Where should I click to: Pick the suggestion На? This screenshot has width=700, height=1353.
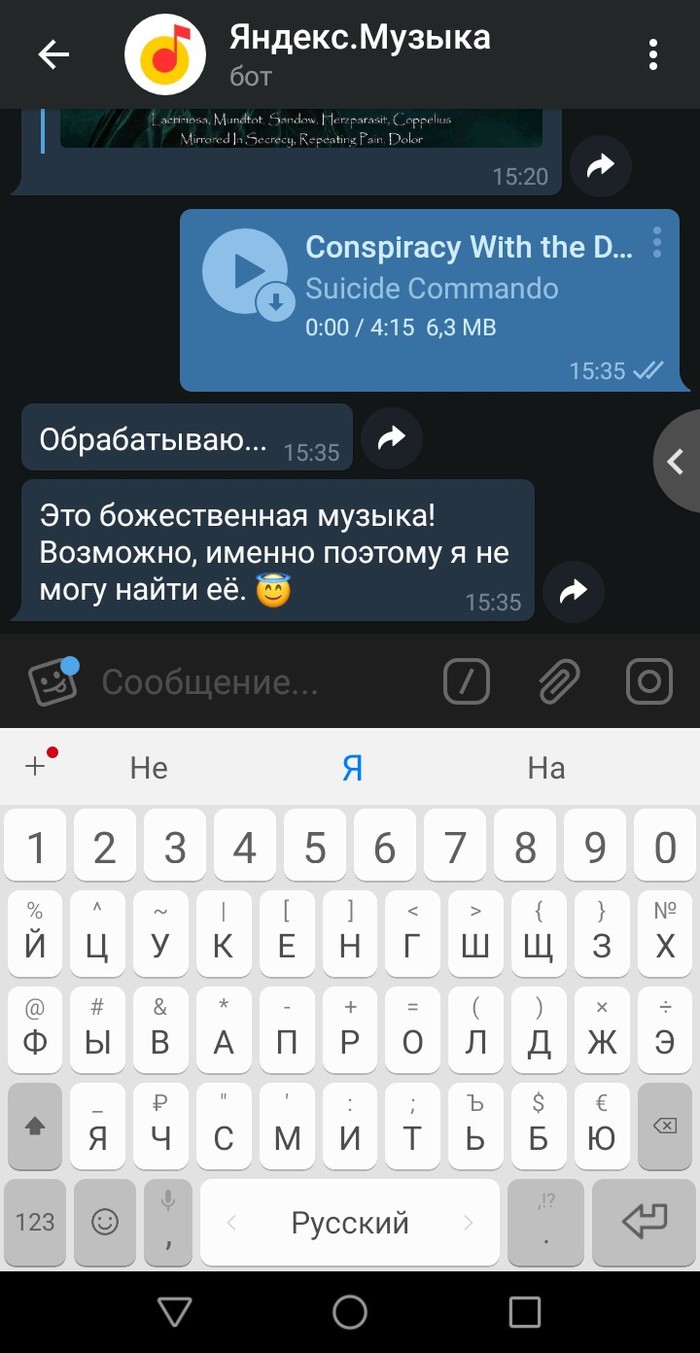546,768
